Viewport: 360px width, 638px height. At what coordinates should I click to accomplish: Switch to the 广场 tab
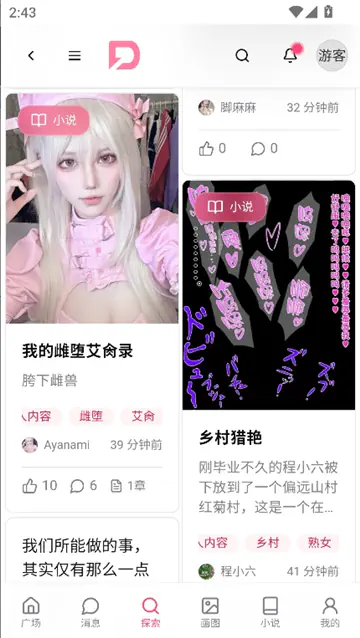point(31,612)
